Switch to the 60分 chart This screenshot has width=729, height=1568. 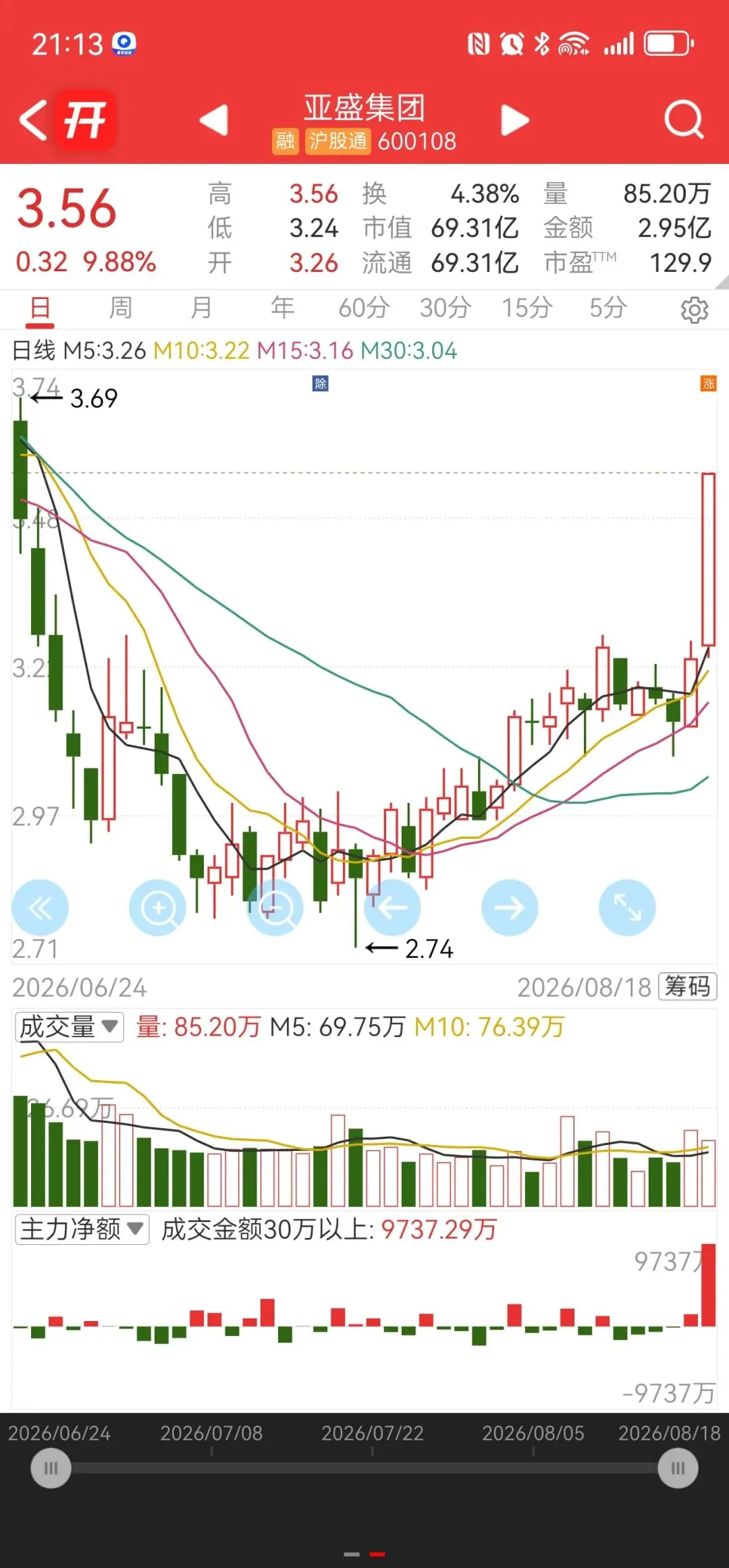pos(364,308)
